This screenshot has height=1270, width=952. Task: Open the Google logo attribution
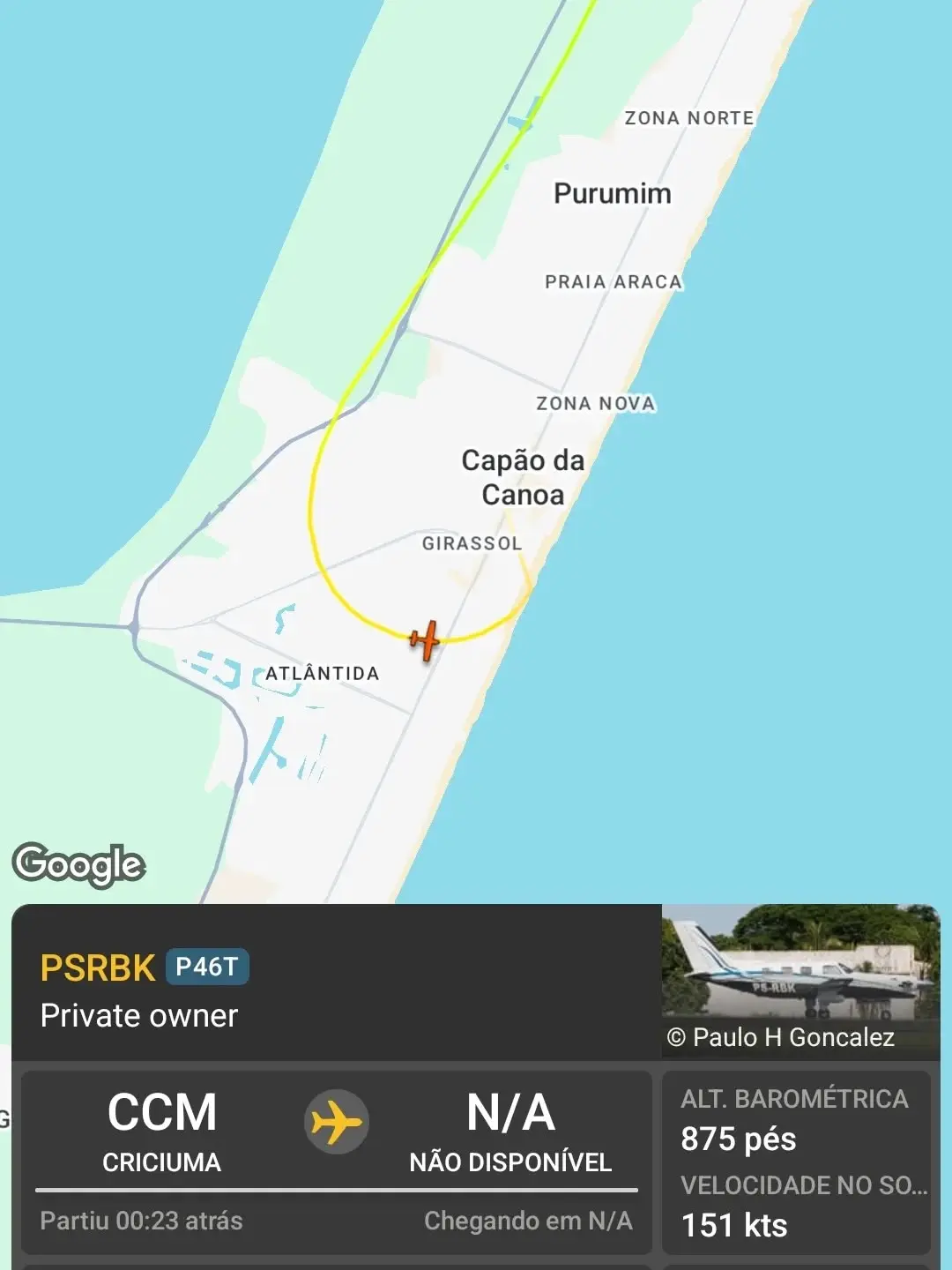click(x=78, y=862)
